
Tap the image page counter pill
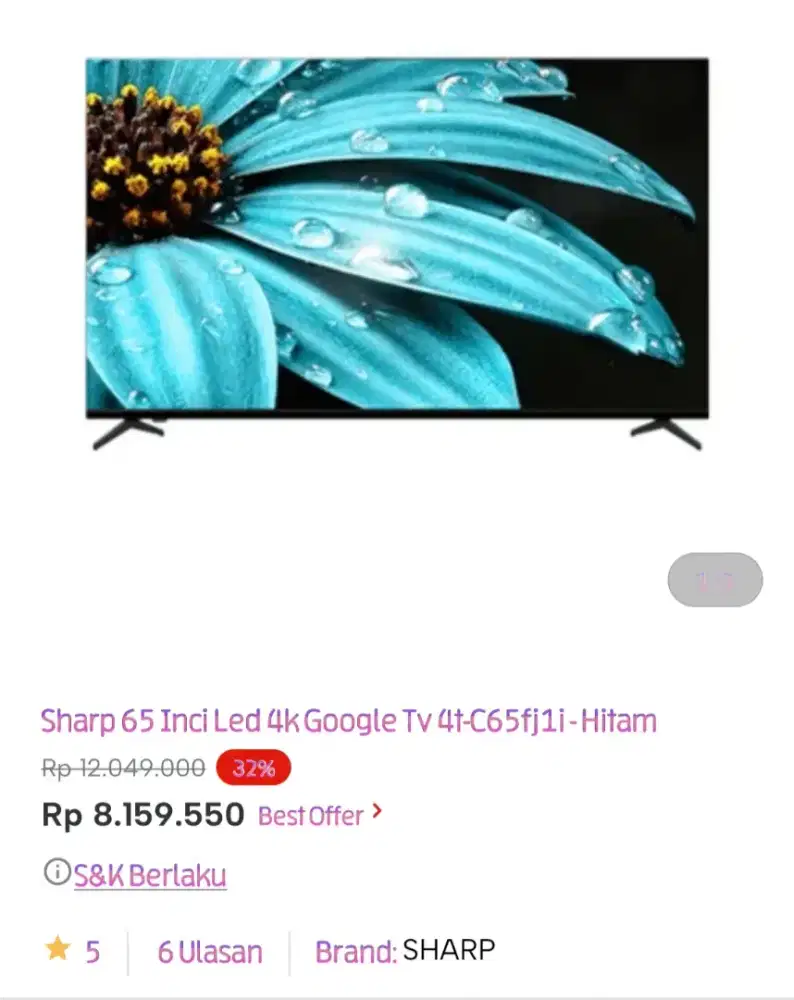[x=715, y=580]
